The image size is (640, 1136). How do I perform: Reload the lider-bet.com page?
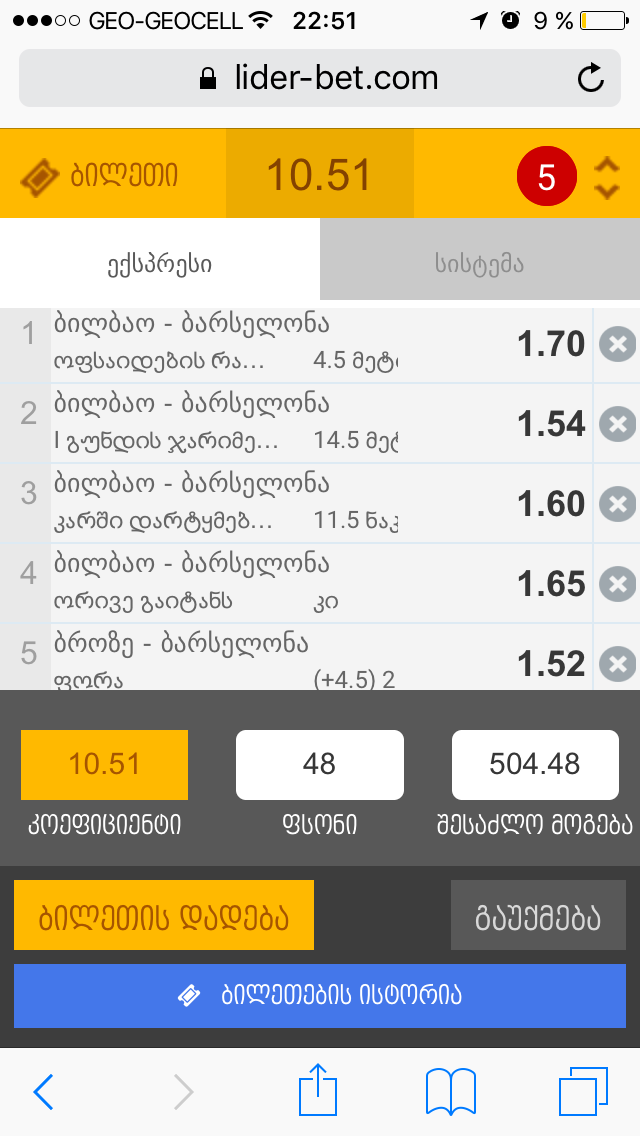tap(591, 78)
